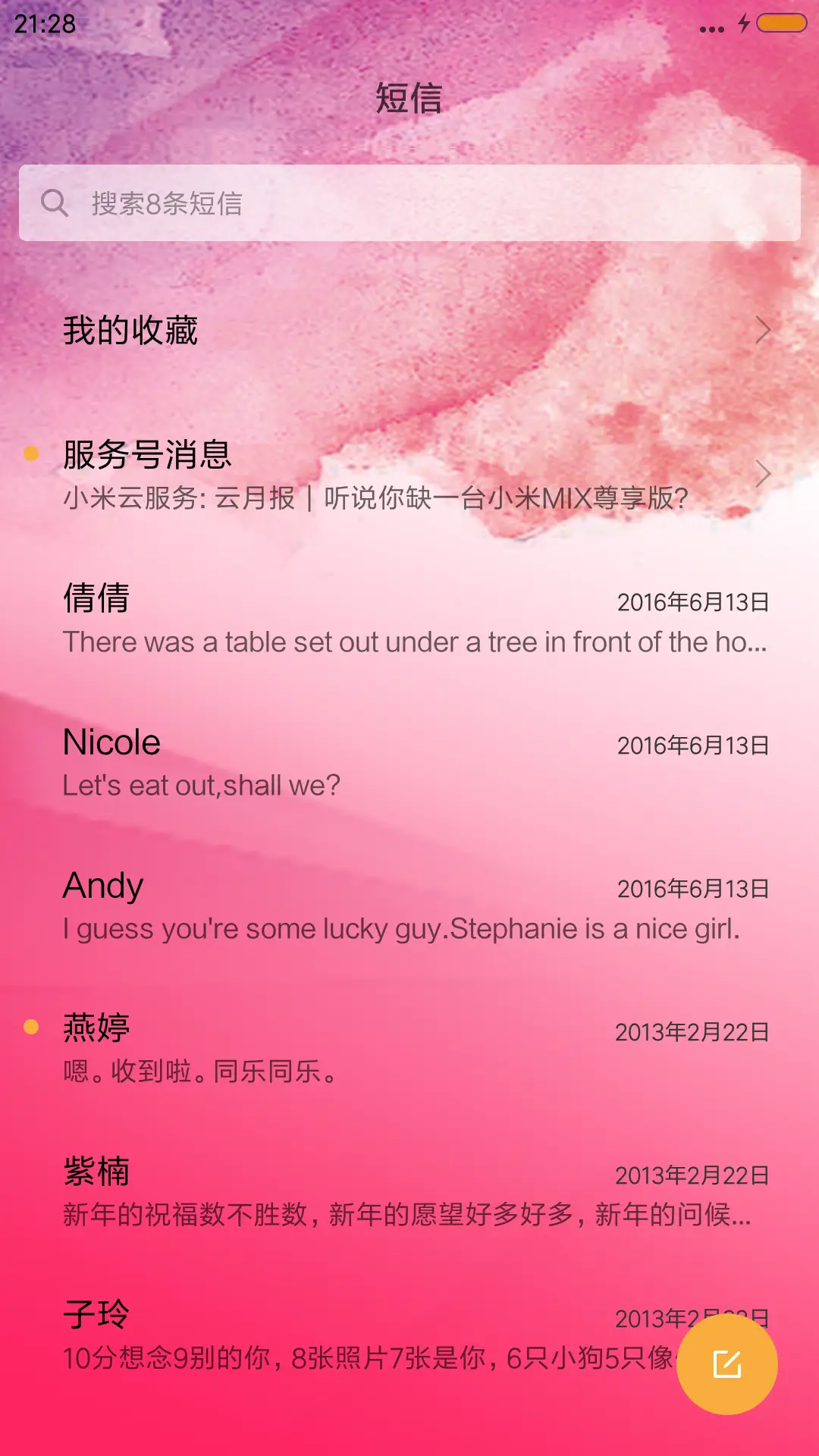Tap the clock showing 21:28

click(42, 24)
